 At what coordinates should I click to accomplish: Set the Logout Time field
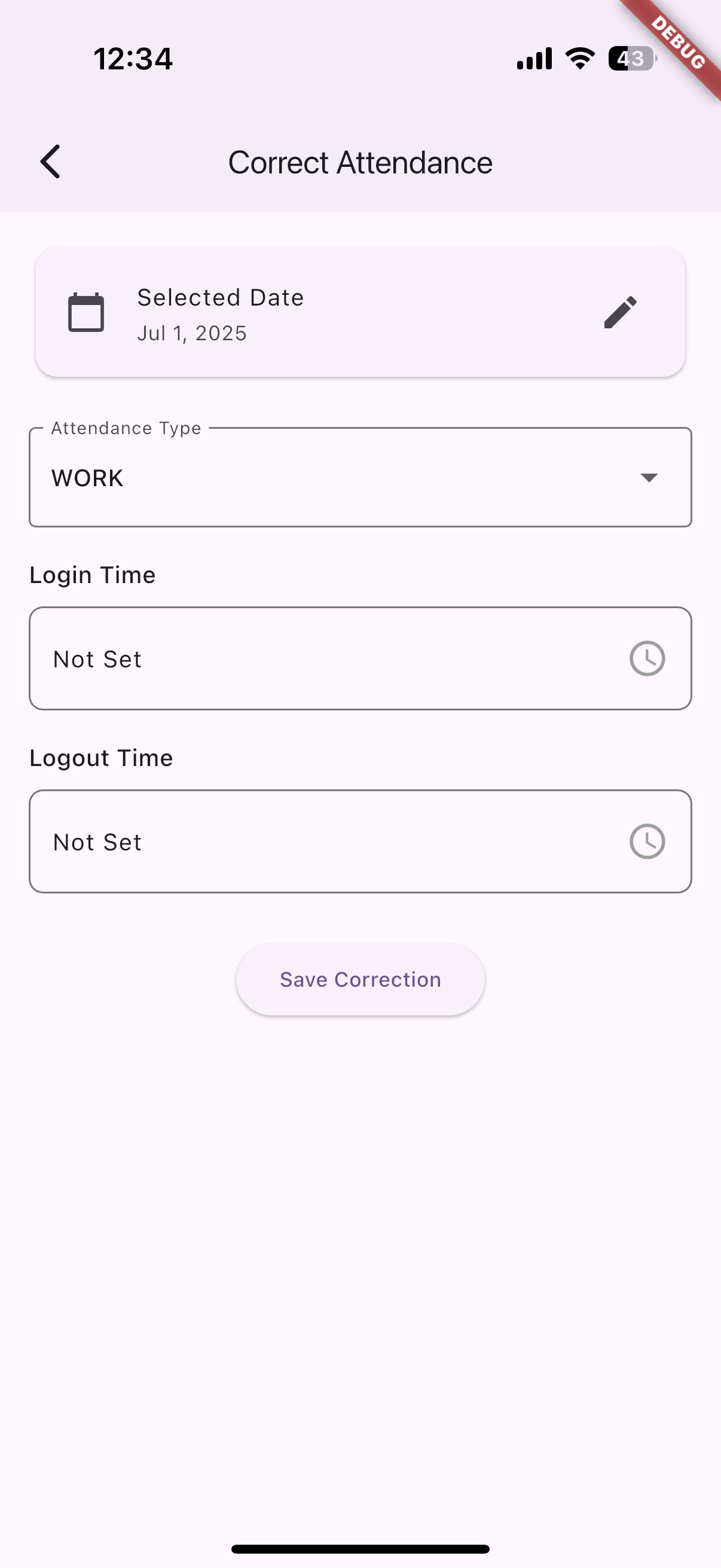coord(360,841)
